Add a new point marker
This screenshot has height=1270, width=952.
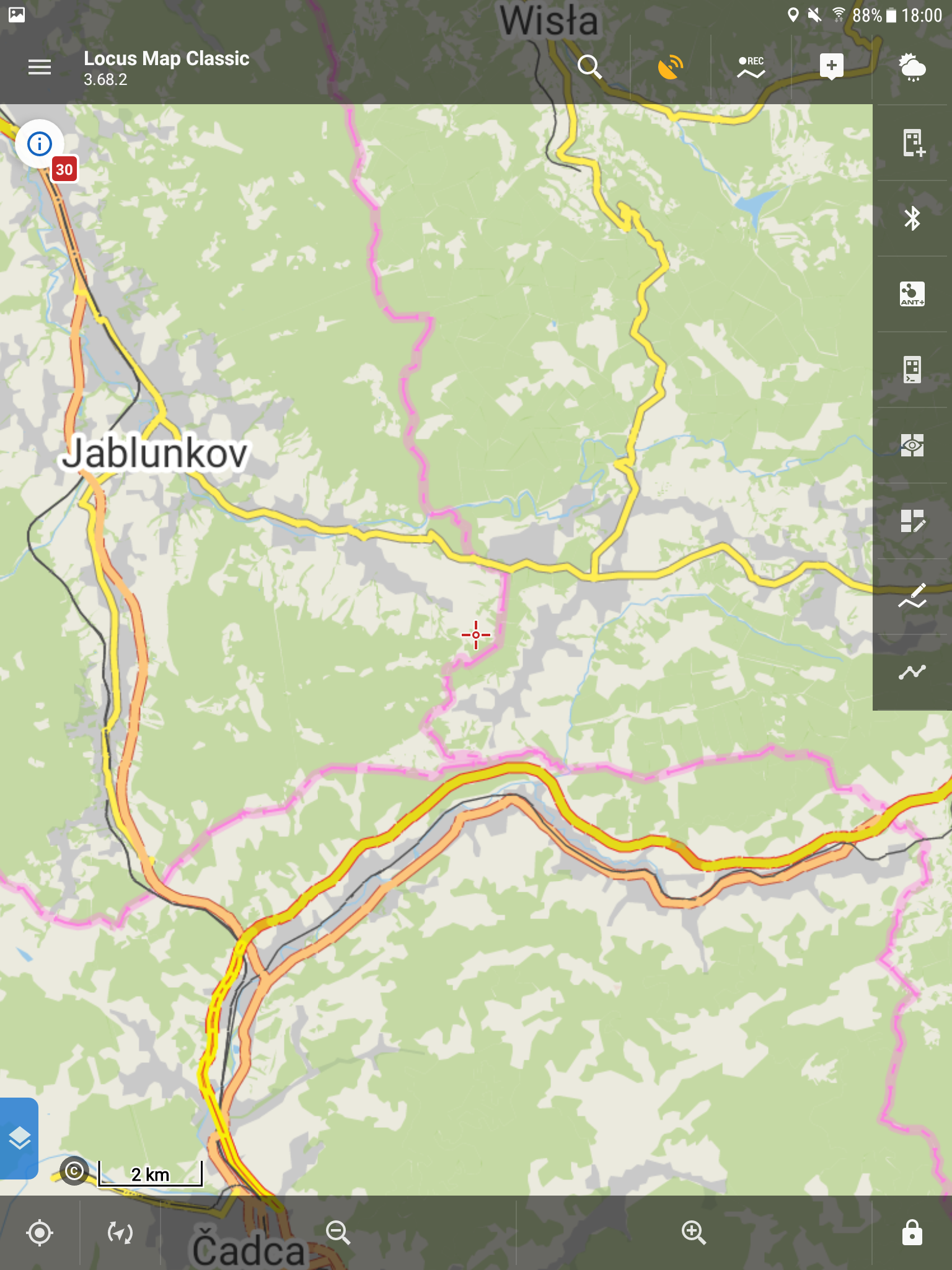pos(831,66)
